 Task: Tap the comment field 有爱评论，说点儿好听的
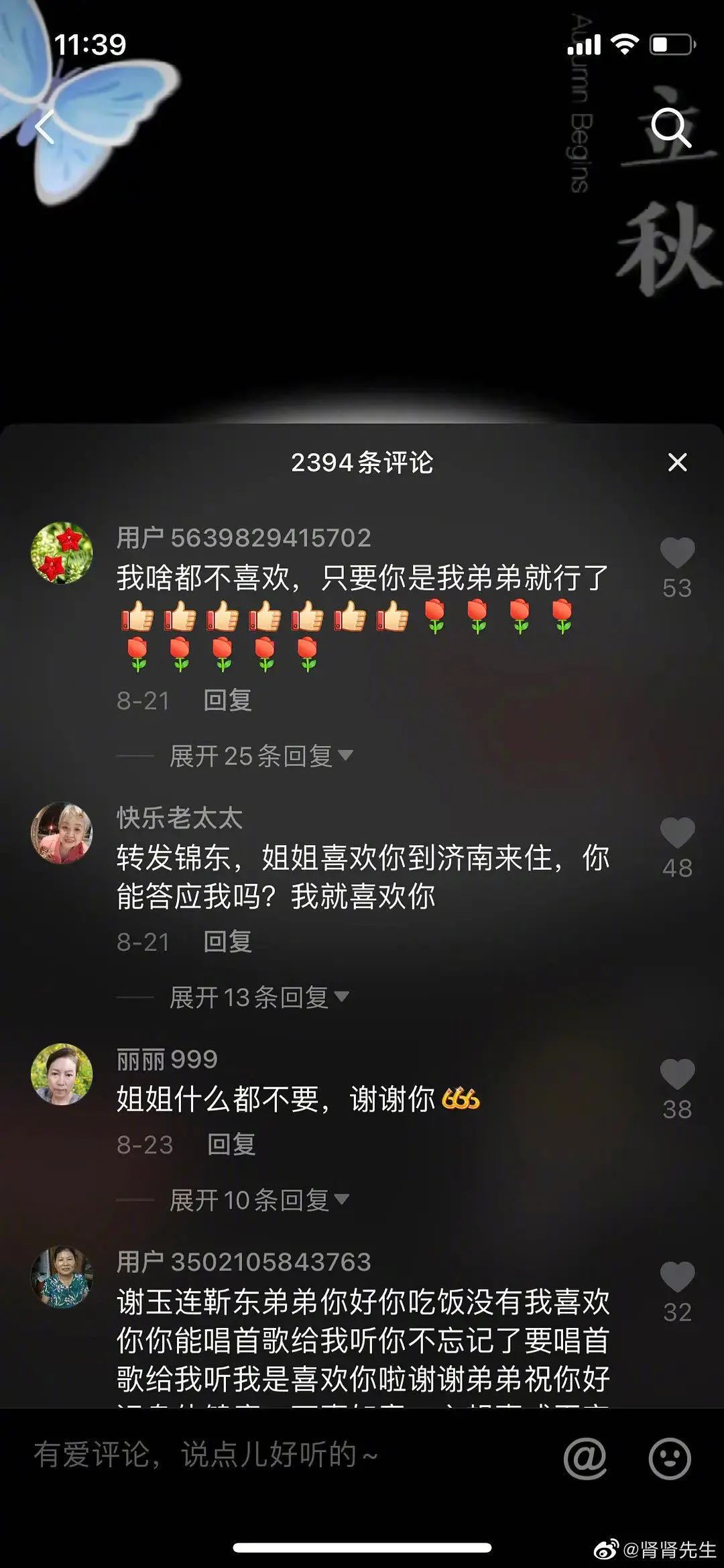(x=268, y=1455)
